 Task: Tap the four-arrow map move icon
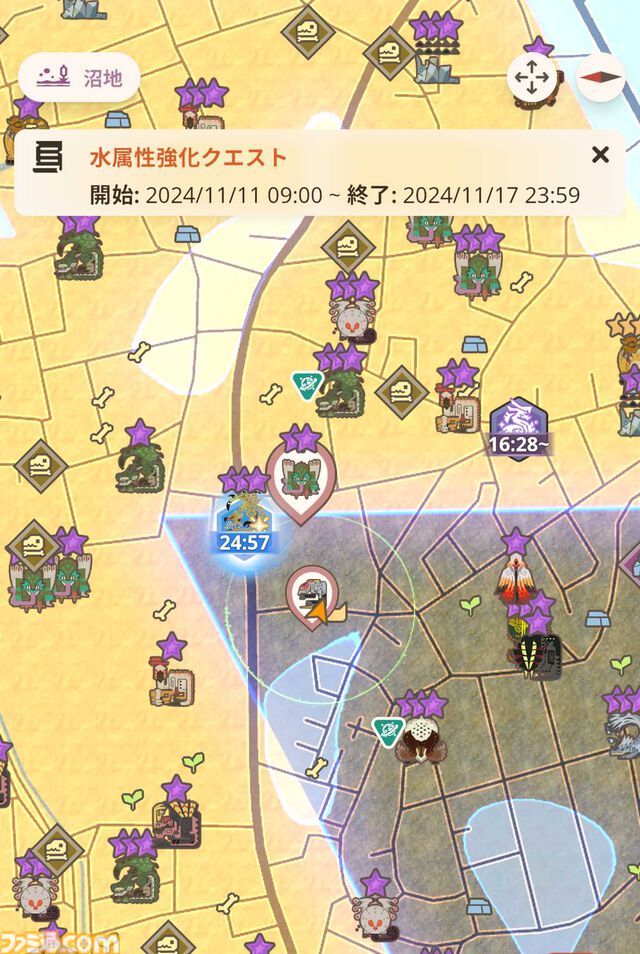[x=531, y=77]
